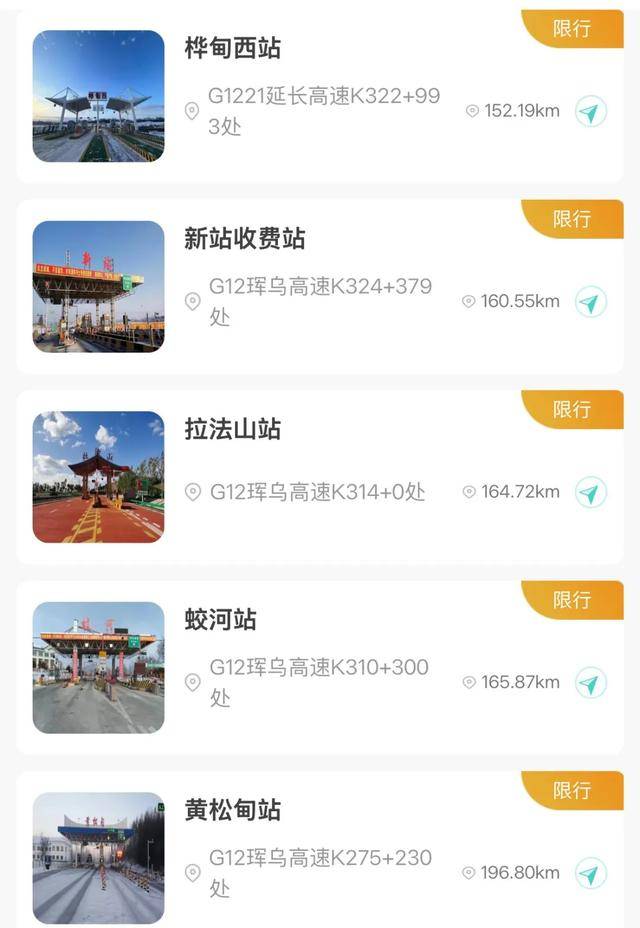The image size is (640, 928).
Task: Tap the navigation arrow for 拉法山站
Action: [591, 492]
